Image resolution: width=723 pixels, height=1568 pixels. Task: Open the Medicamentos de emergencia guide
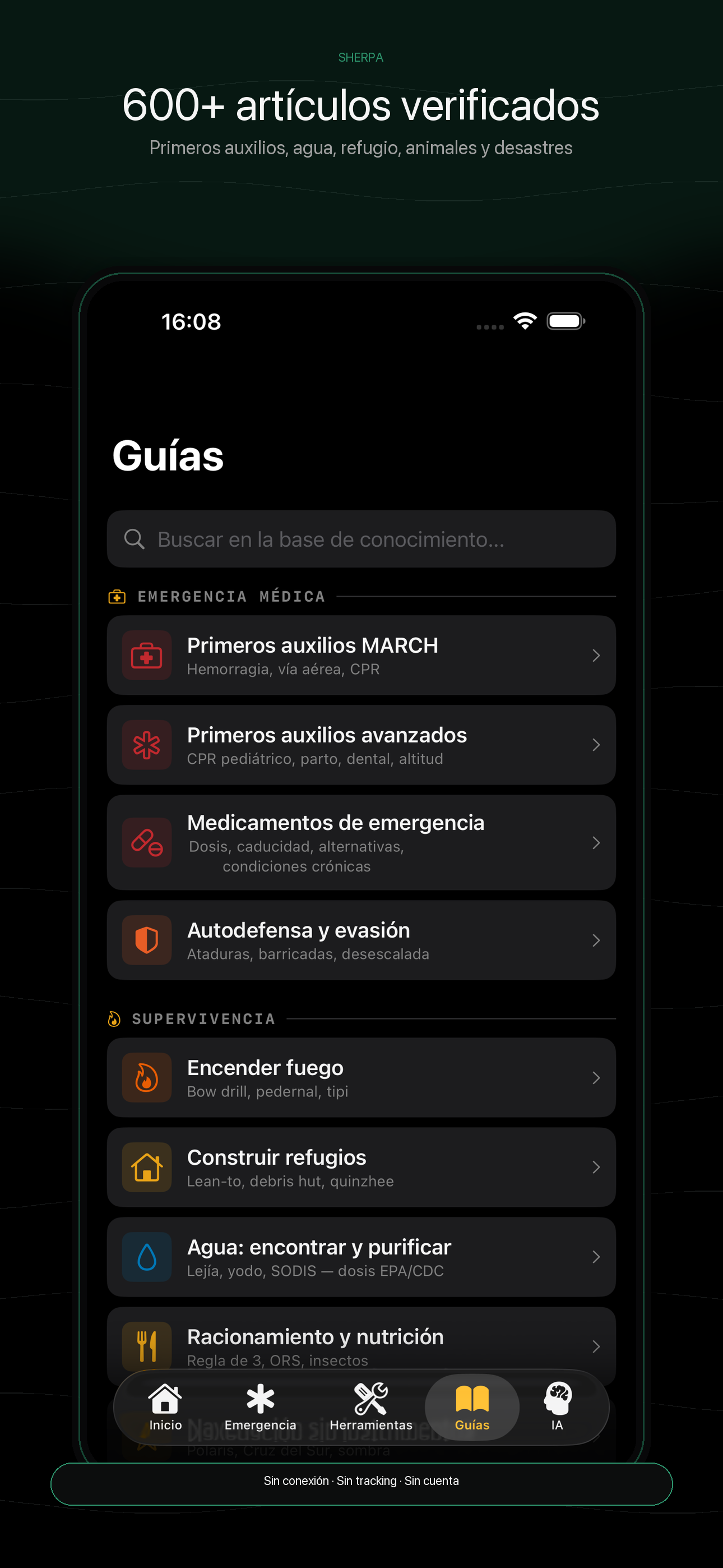click(x=361, y=842)
